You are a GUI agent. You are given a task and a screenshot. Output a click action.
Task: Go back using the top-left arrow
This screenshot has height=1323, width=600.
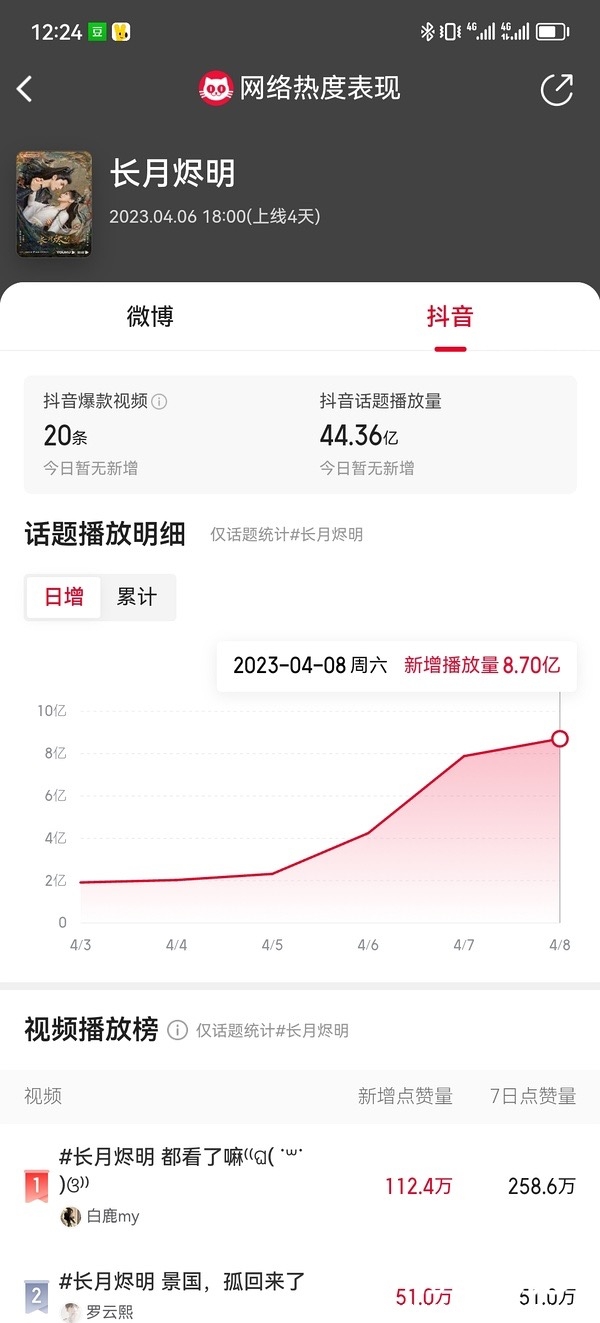tap(26, 89)
